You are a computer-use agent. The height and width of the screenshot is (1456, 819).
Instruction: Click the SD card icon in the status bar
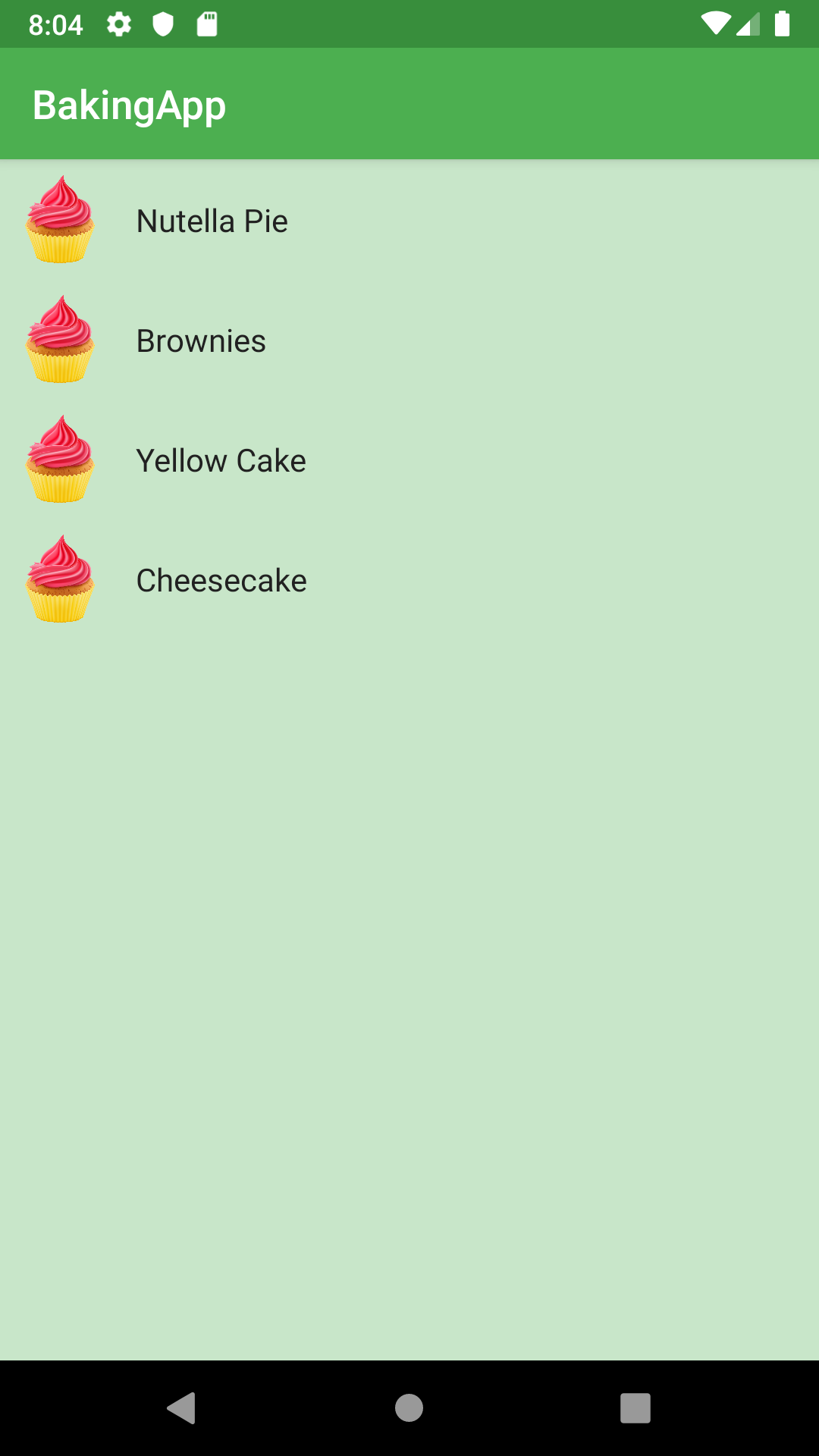[206, 23]
